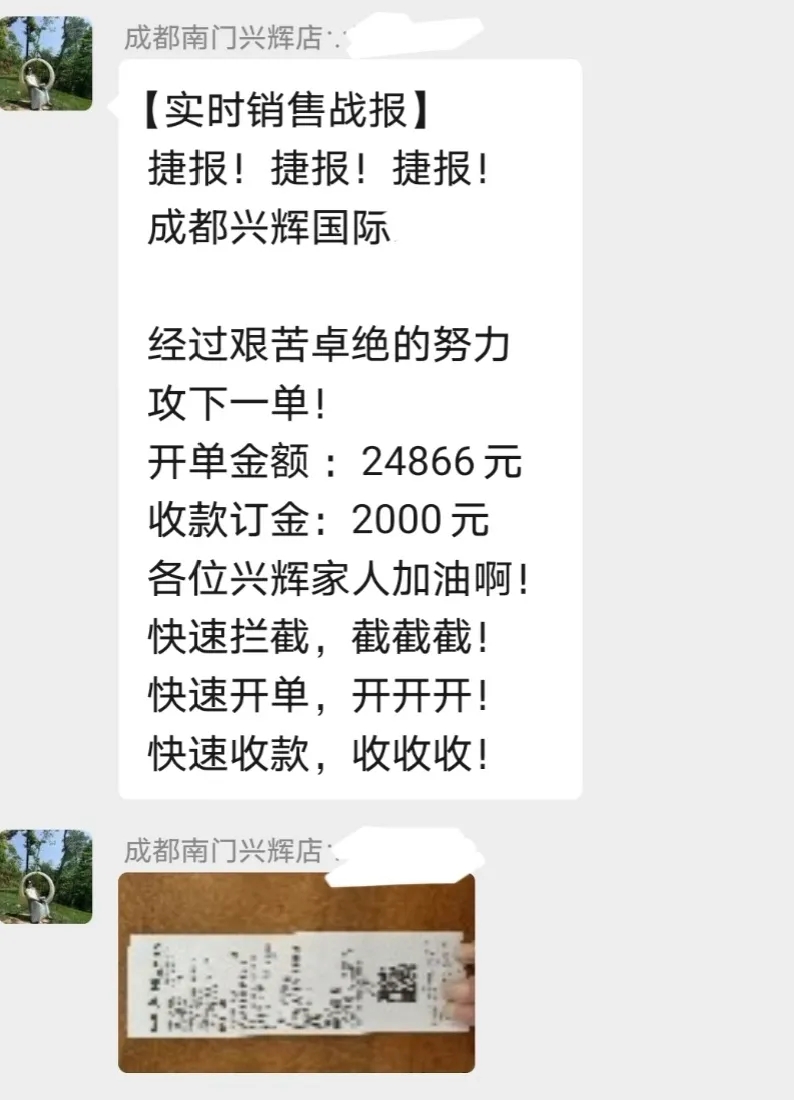
Task: Tap sender avatar beside the receipt photo
Action: (x=45, y=876)
